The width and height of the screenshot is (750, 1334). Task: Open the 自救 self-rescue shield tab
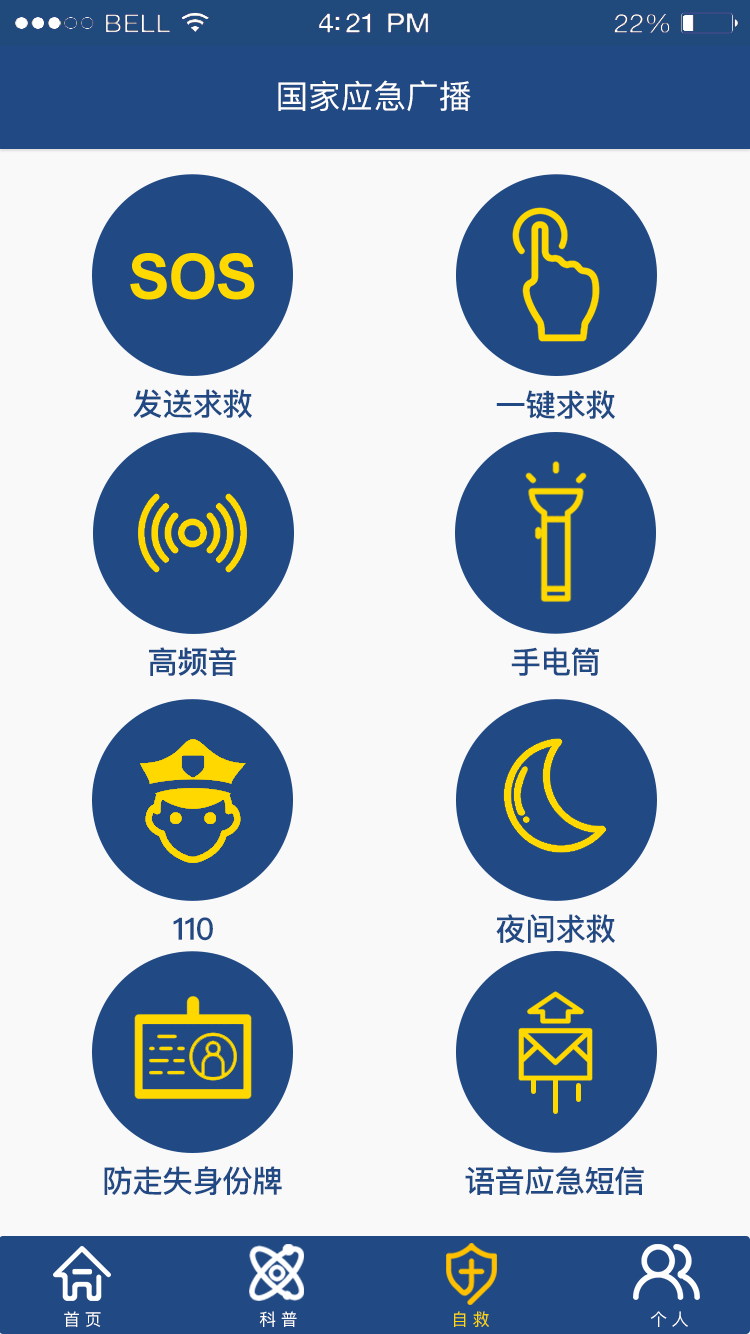point(472,1285)
